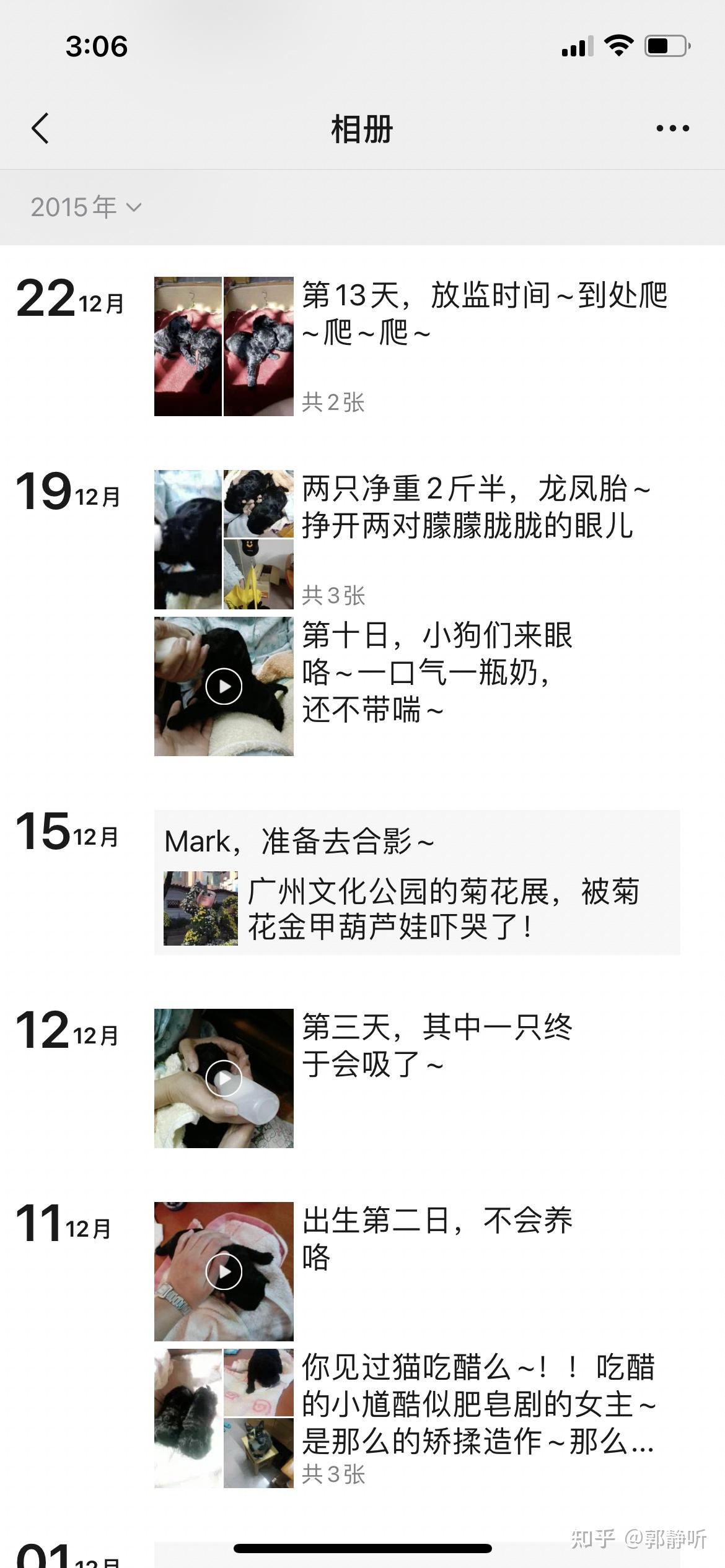Screen dimensions: 725x1568
Task: Play the 出生第二日 newborn puppy video
Action: click(224, 1271)
